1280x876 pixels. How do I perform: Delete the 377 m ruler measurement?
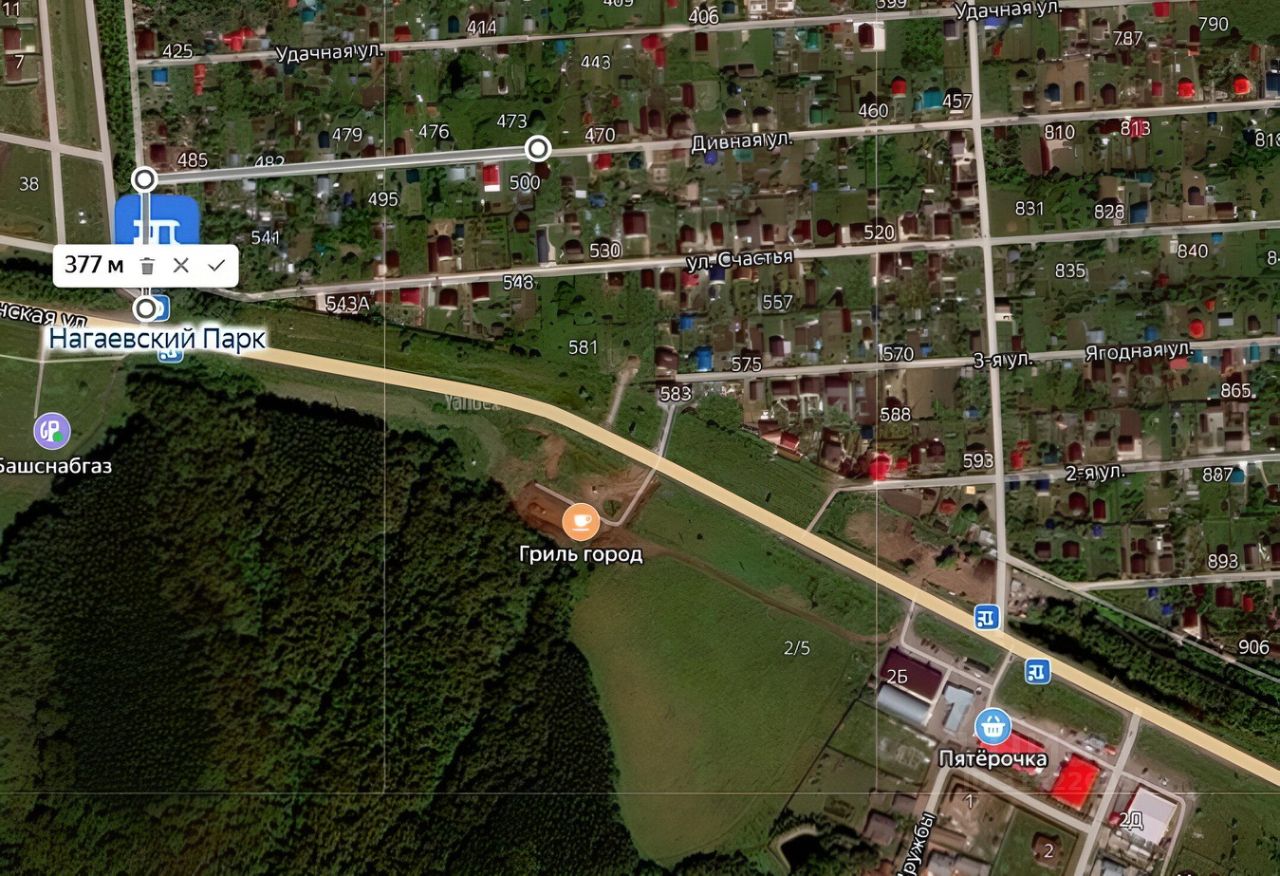147,266
